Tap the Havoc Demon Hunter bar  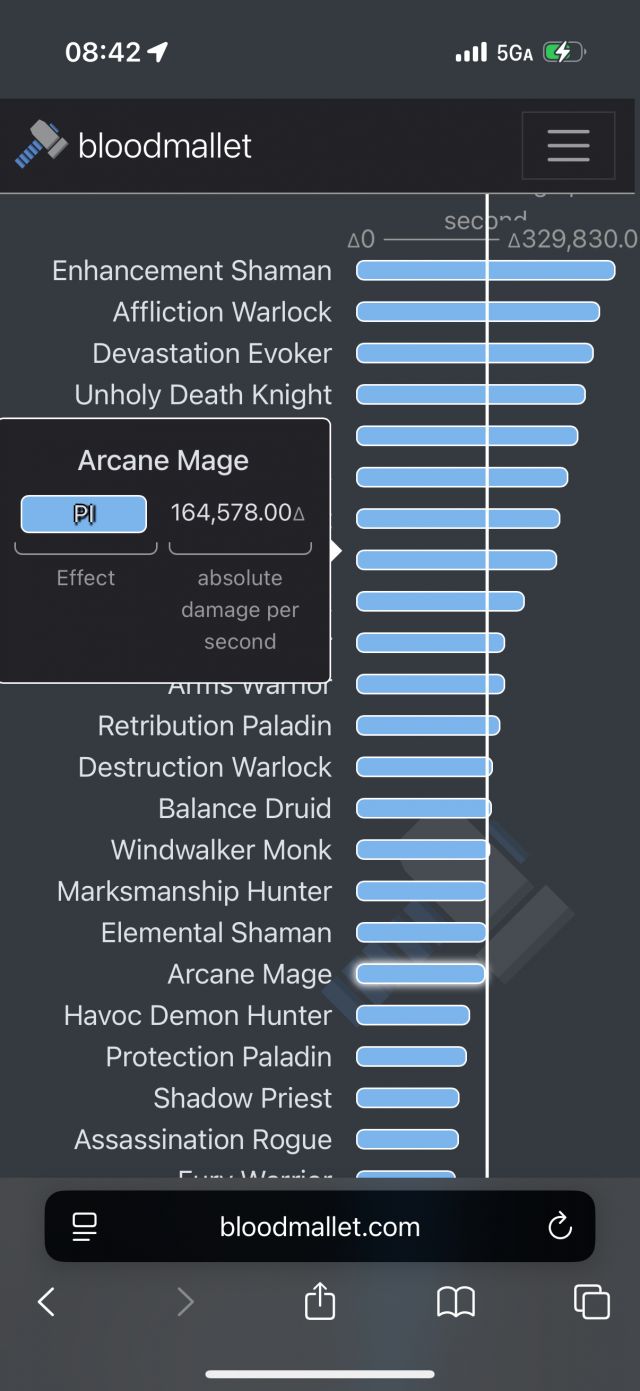tap(413, 1016)
